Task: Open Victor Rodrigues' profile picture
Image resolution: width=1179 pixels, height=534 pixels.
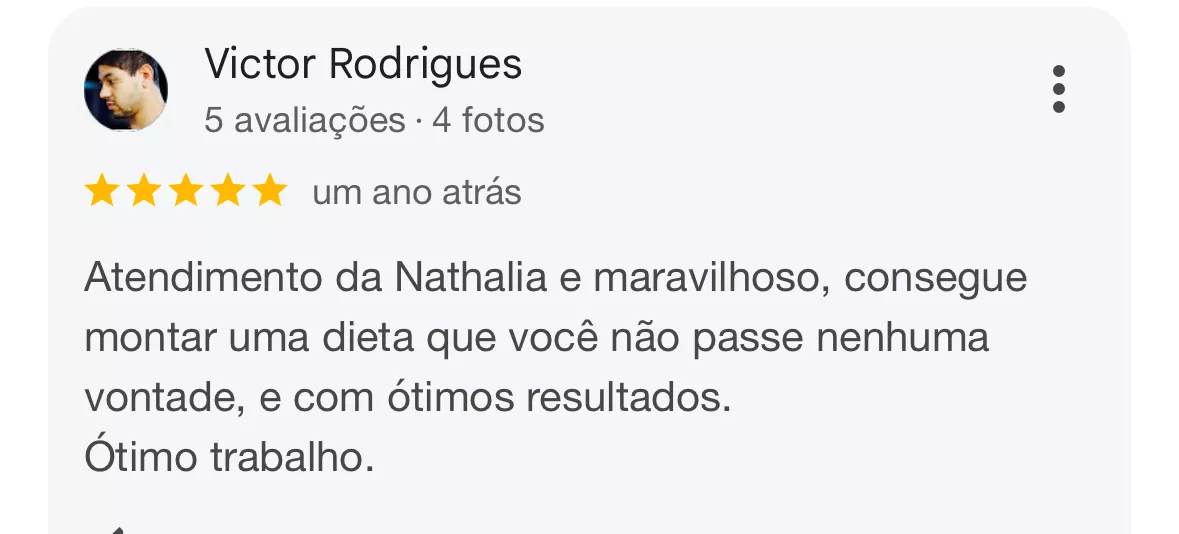Action: (125, 89)
